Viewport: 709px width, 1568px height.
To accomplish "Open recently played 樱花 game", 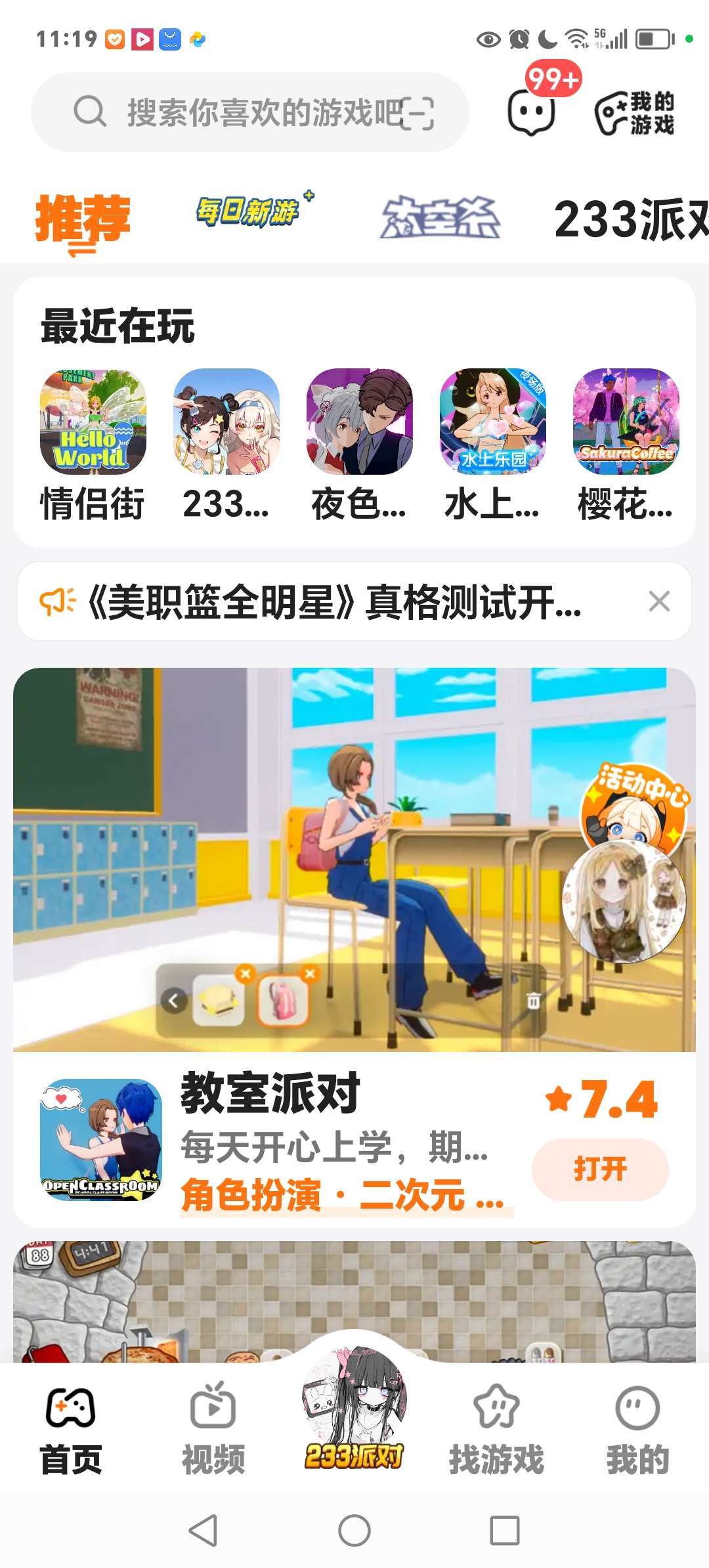I will coord(626,422).
